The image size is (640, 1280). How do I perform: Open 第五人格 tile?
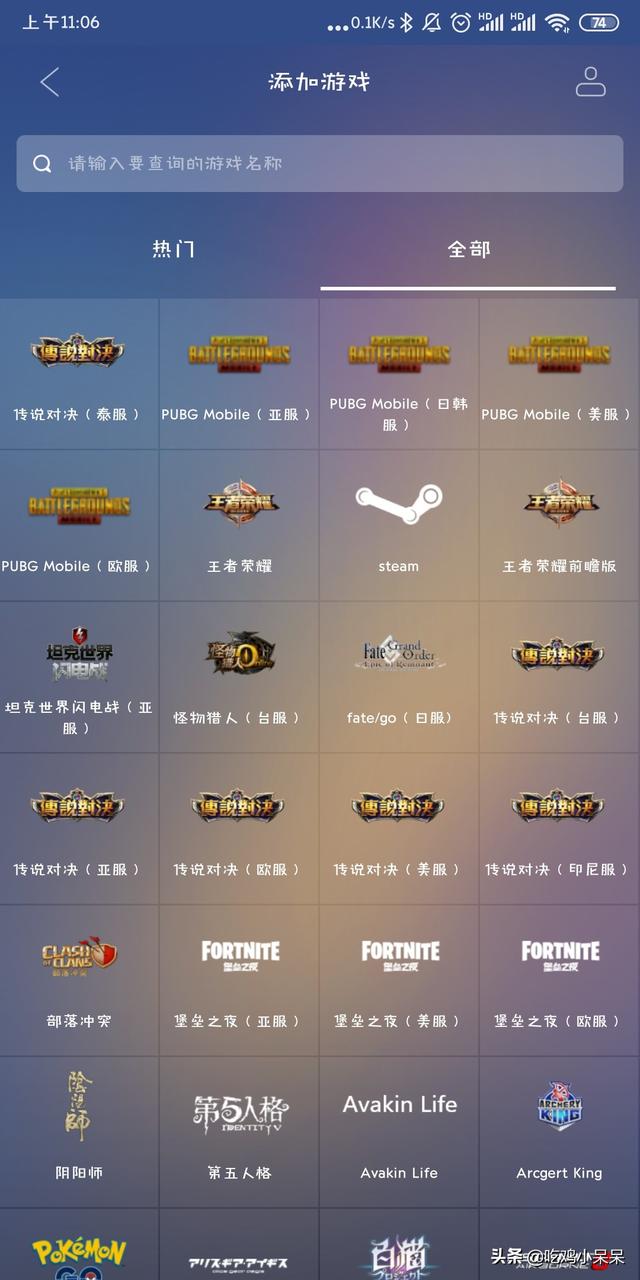tap(238, 1132)
